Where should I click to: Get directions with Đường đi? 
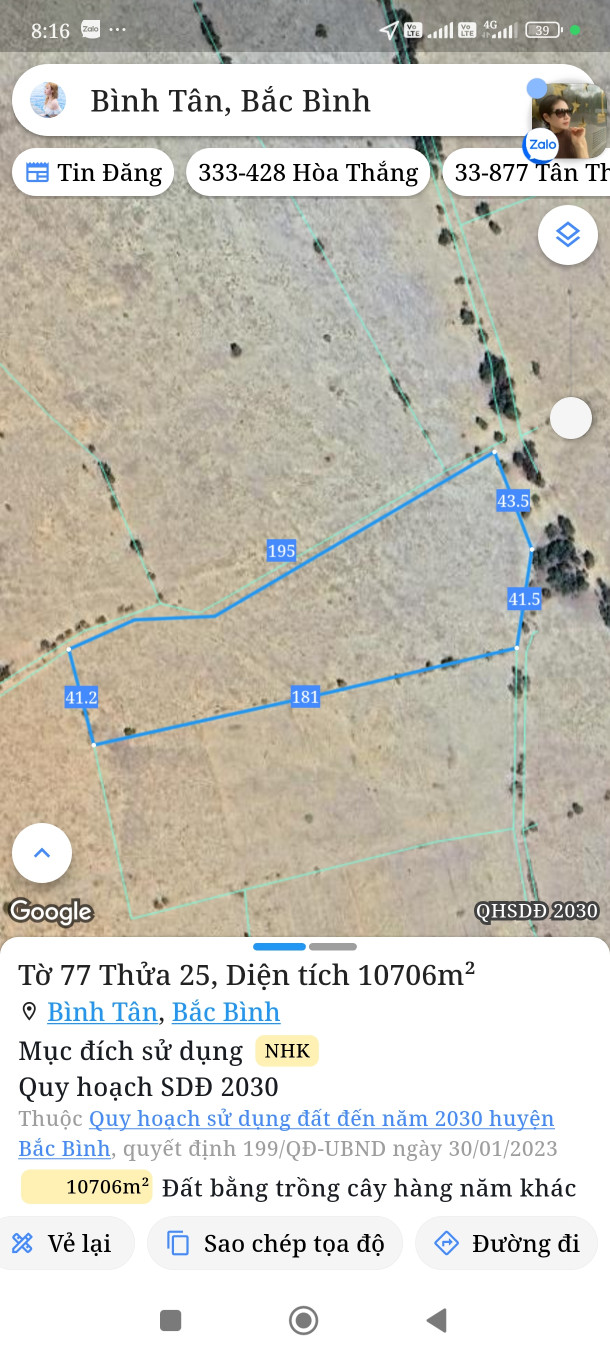click(x=506, y=1244)
